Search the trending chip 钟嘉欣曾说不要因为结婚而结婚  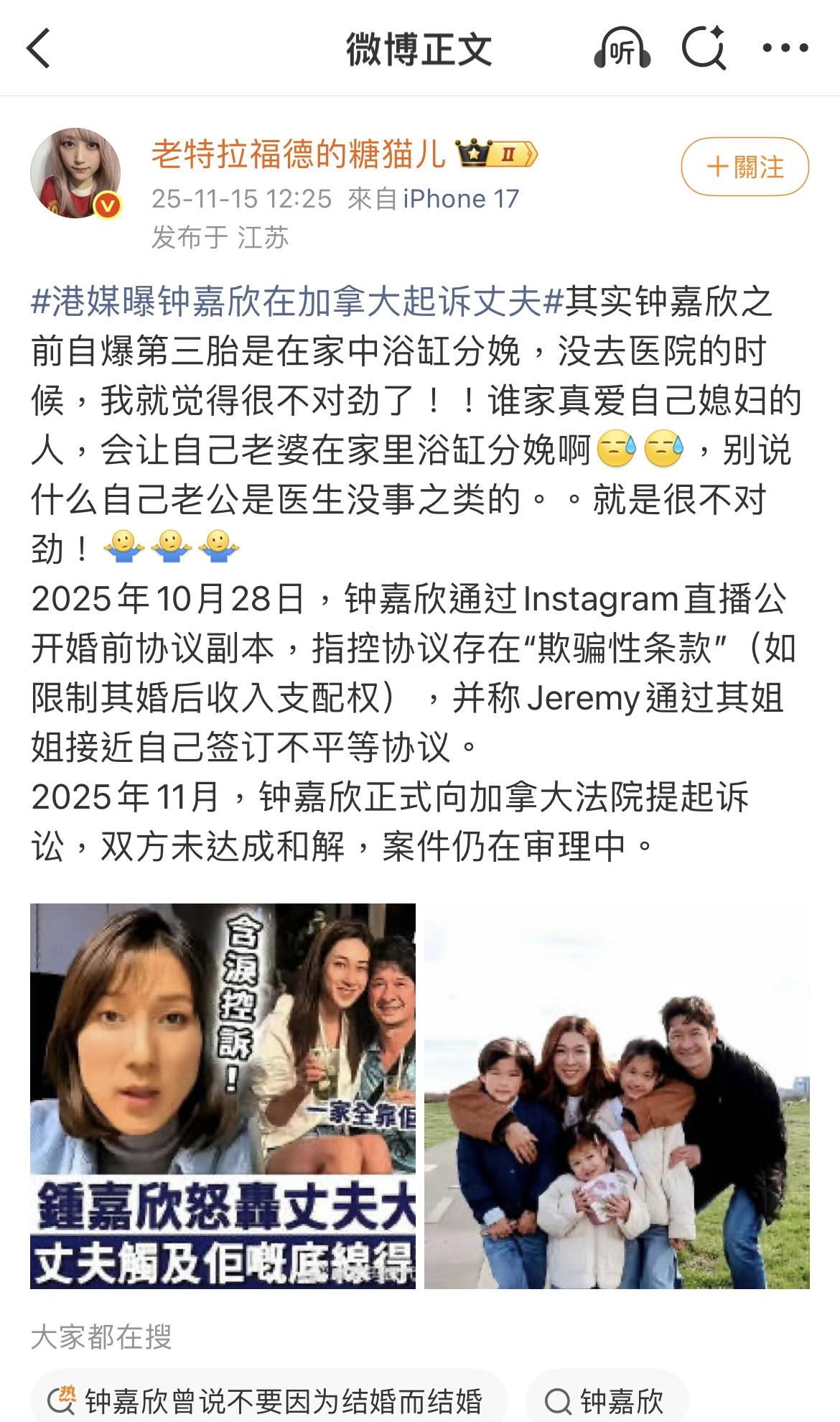[x=269, y=1400]
